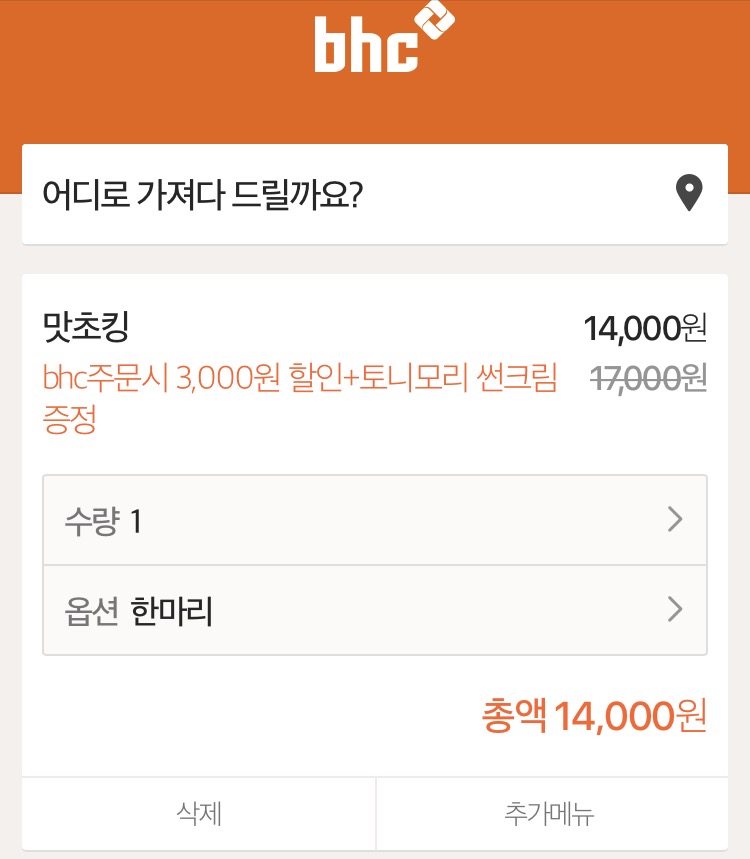This screenshot has width=750, height=859.
Task: Delete 맛초킹 with the 삭제 button
Action: click(198, 814)
